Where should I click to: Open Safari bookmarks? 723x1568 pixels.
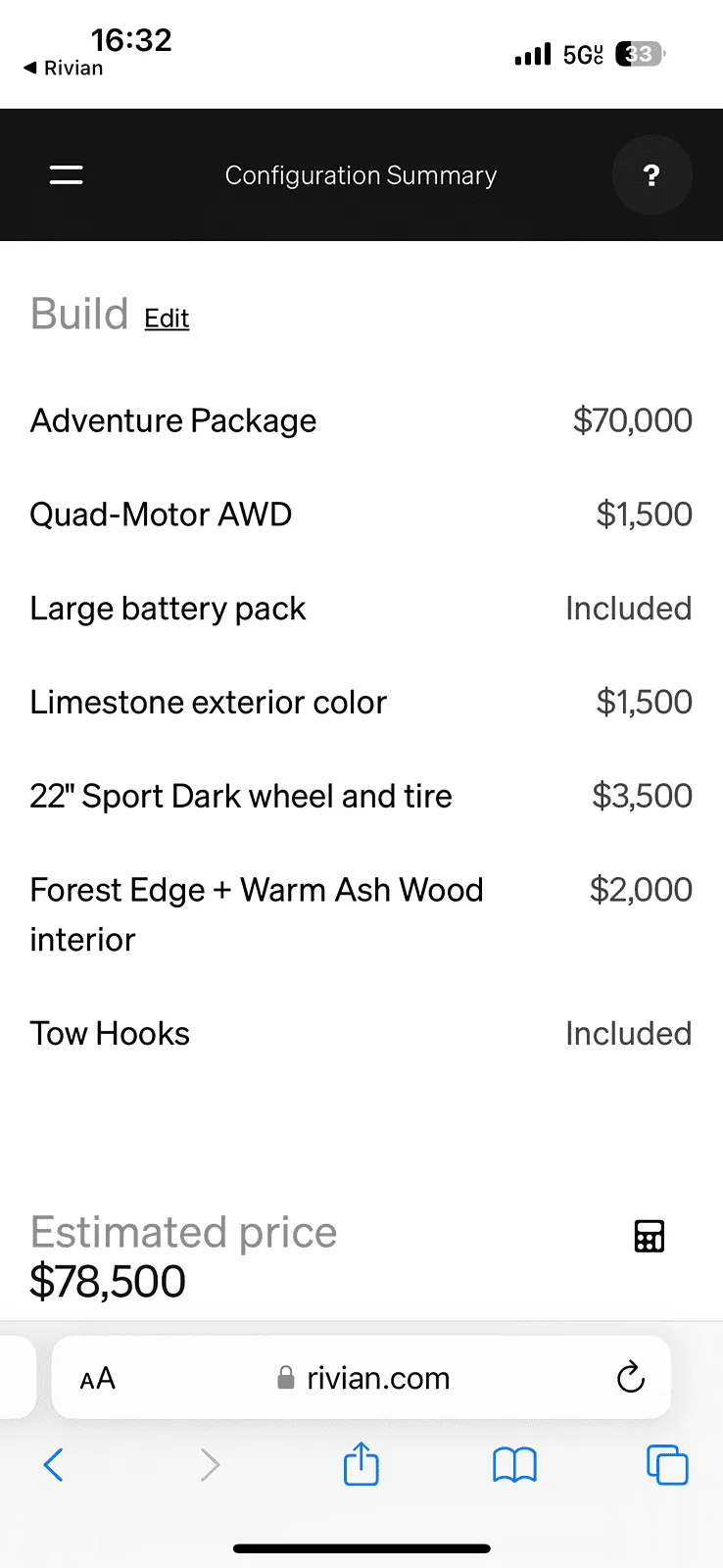tap(514, 1465)
